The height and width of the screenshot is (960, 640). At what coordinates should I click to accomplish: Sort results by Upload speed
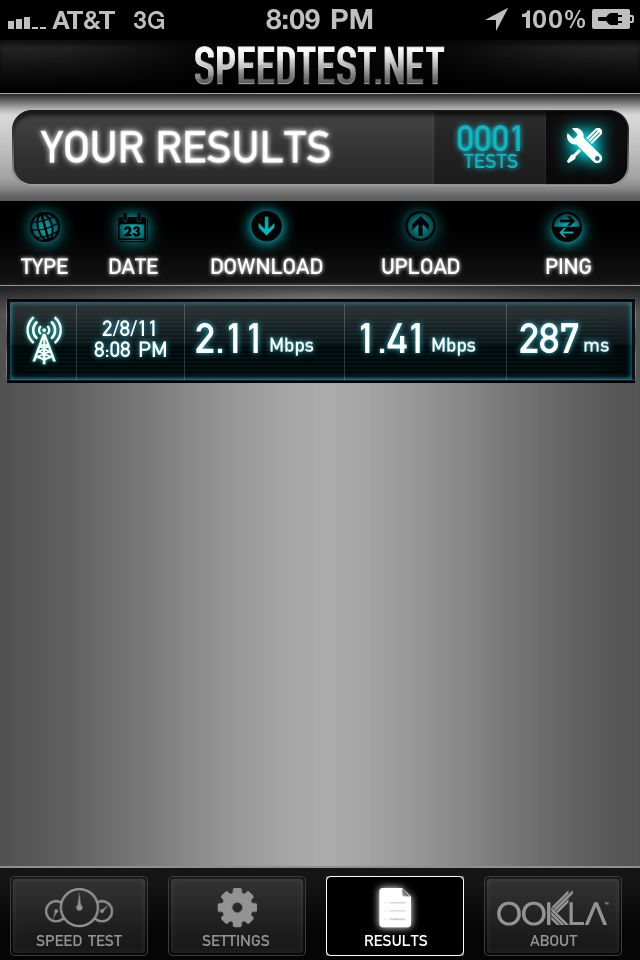420,244
